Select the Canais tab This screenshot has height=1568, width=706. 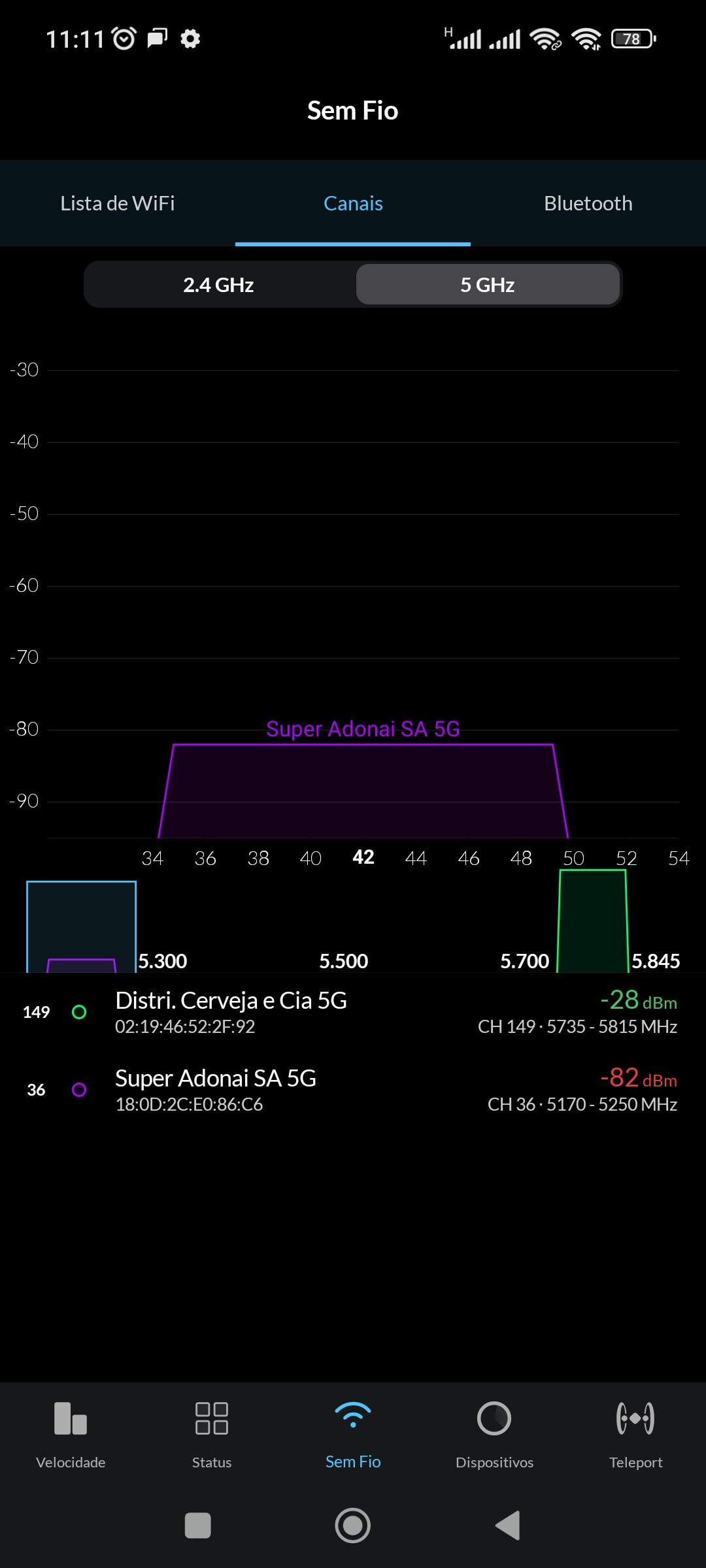(353, 203)
